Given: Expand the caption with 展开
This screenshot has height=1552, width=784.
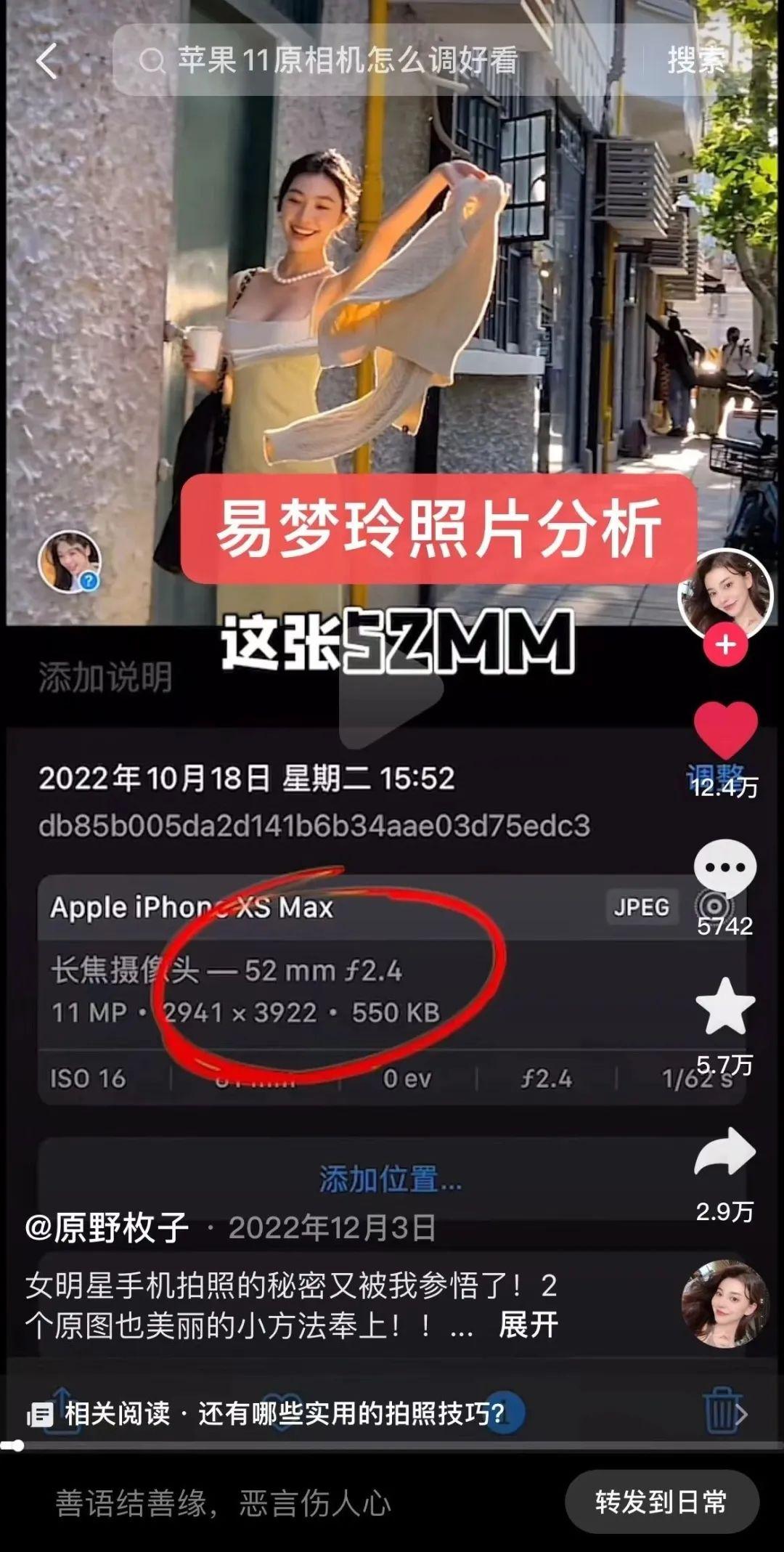Looking at the screenshot, I should (x=528, y=1325).
